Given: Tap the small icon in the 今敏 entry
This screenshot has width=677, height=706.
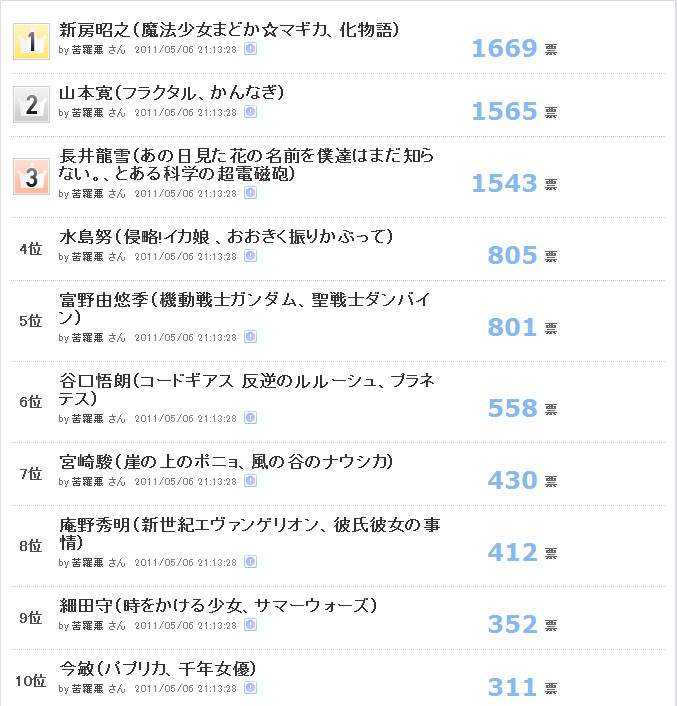Looking at the screenshot, I should tap(250, 688).
